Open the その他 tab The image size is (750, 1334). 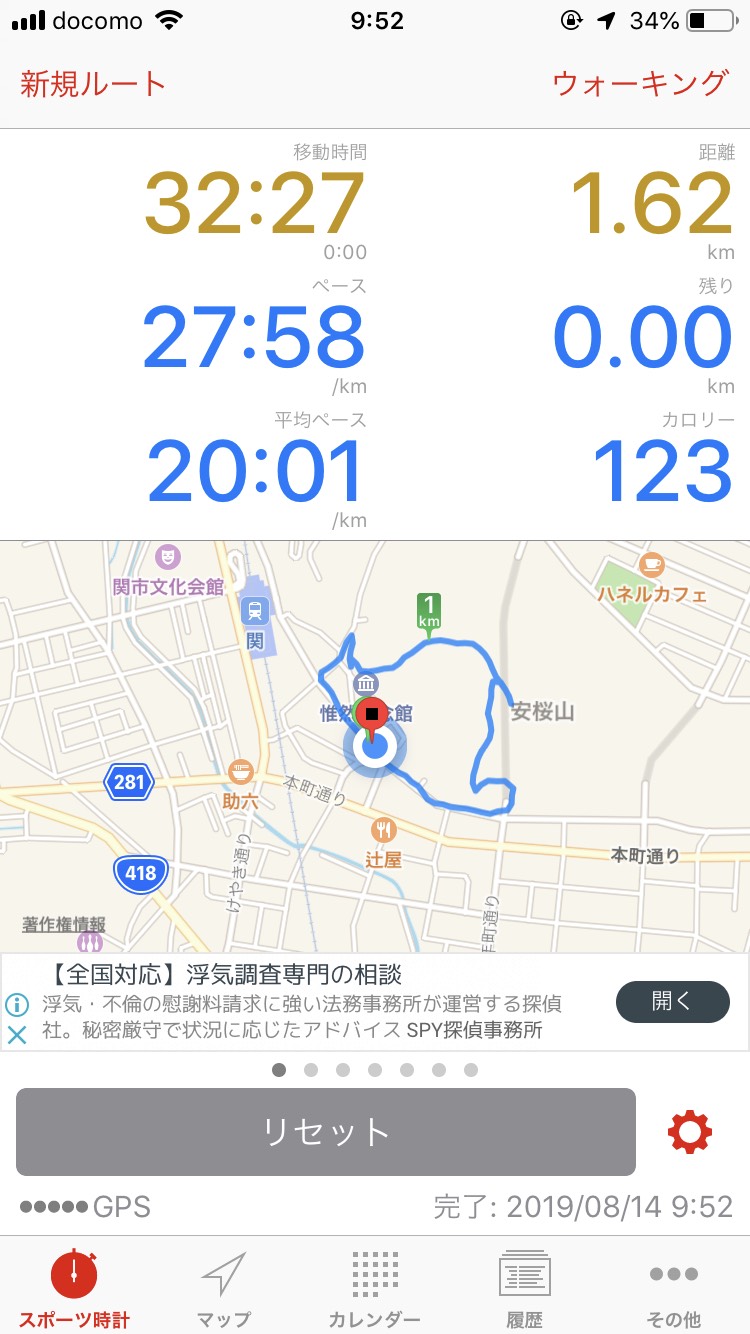[674, 1289]
